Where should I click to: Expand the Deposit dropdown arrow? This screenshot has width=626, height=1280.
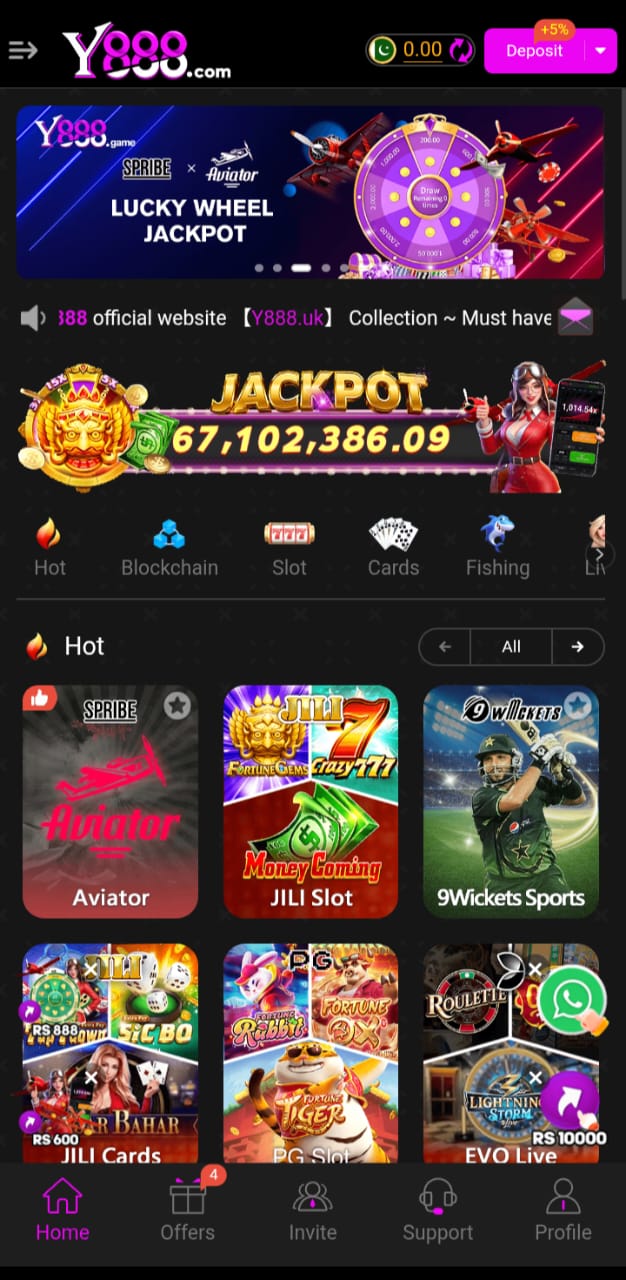(600, 51)
